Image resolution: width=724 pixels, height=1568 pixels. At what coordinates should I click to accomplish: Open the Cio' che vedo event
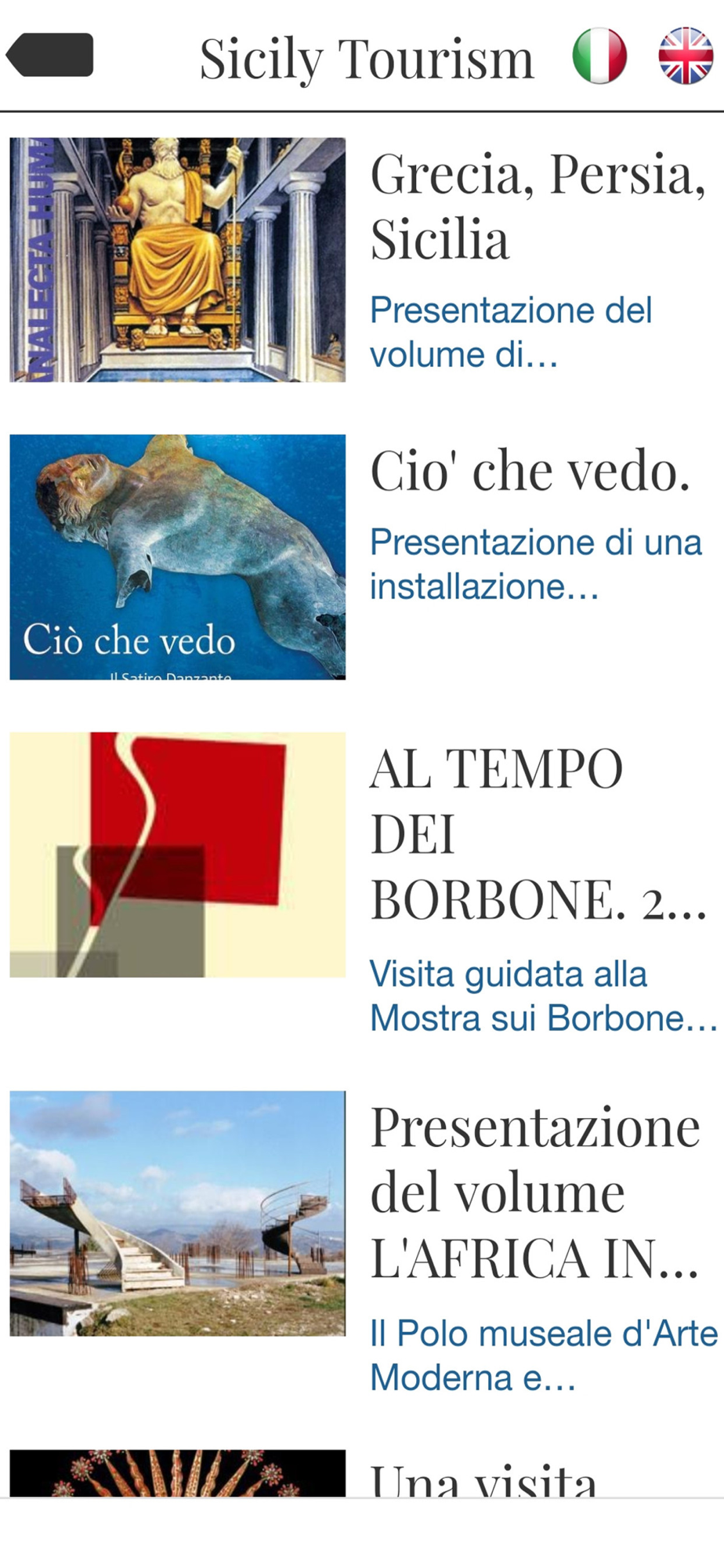click(x=530, y=471)
